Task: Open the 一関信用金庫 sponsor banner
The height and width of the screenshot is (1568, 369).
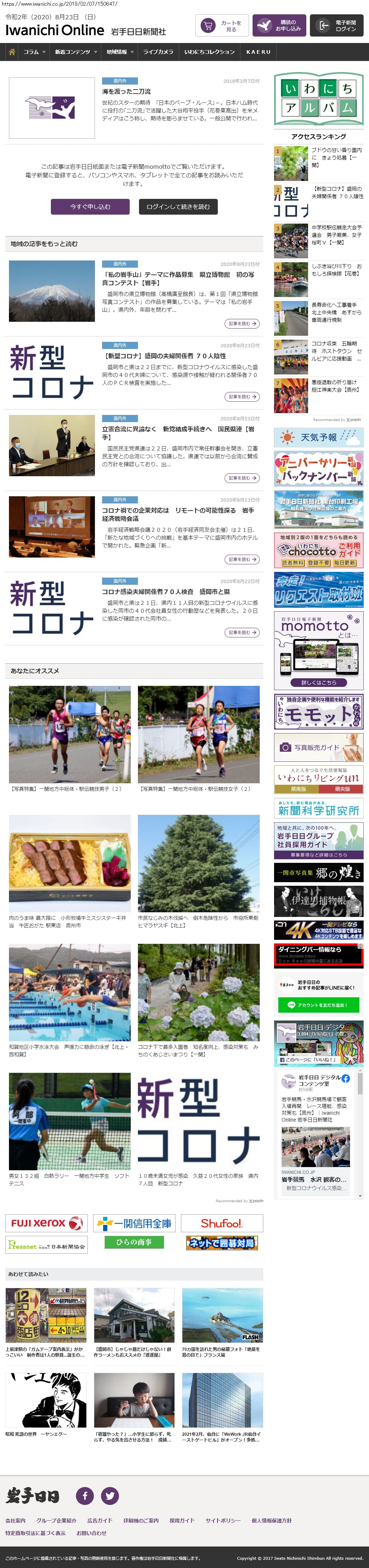Action: coord(134,1223)
